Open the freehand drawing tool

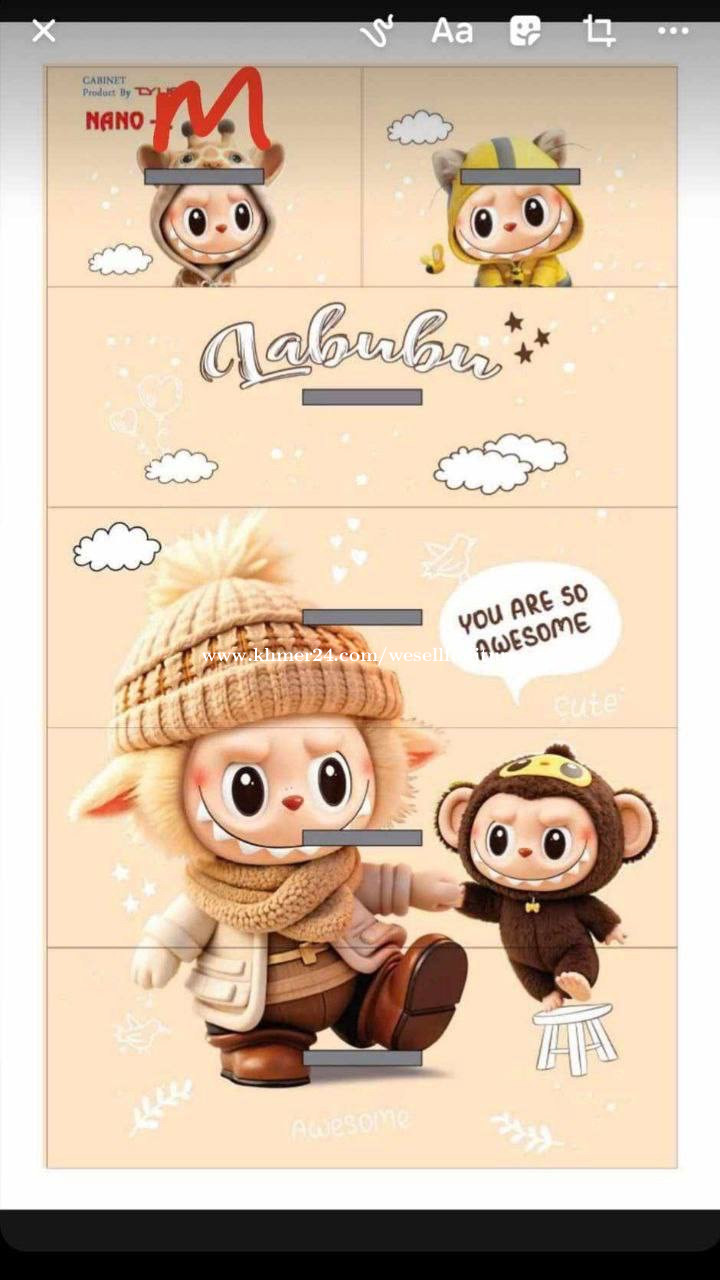378,31
